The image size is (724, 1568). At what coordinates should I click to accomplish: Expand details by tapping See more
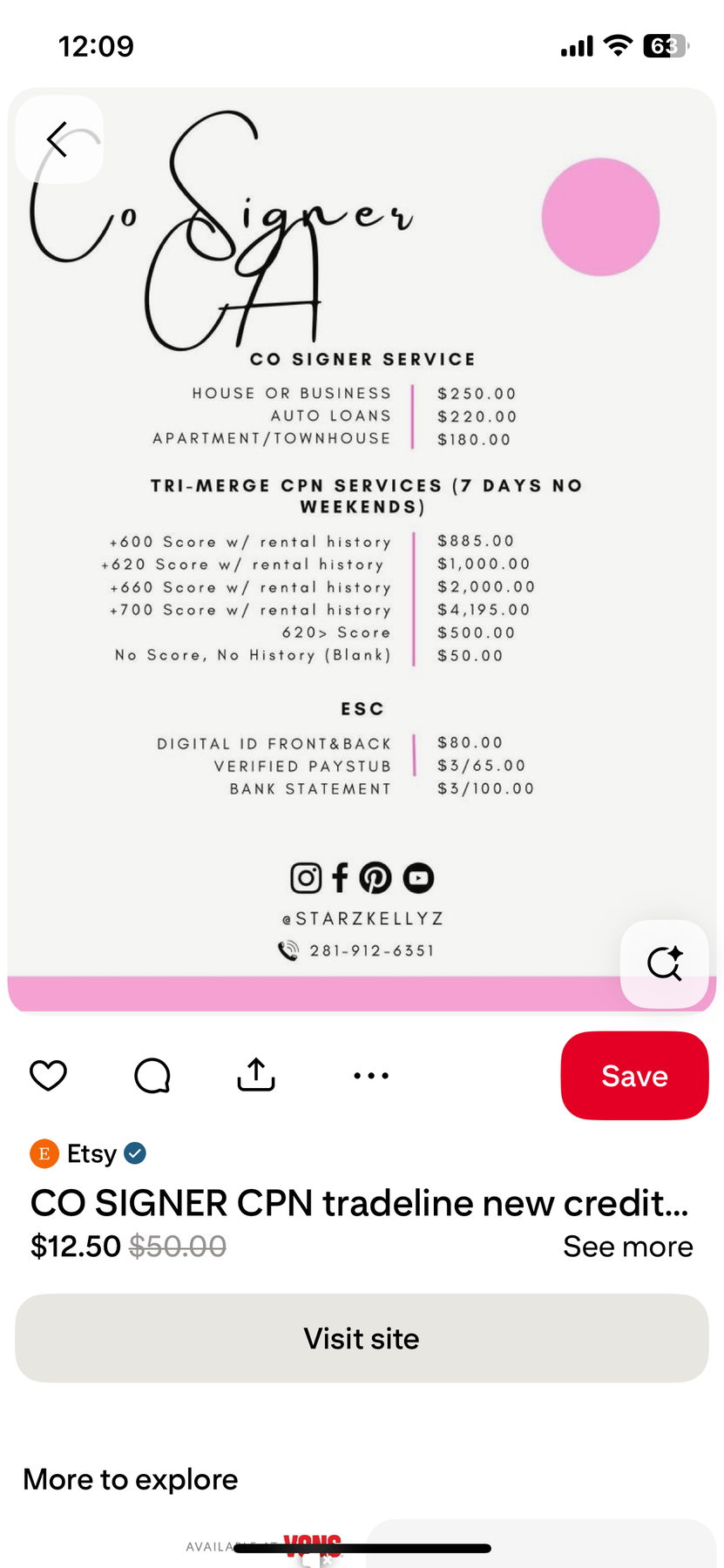pos(626,1246)
